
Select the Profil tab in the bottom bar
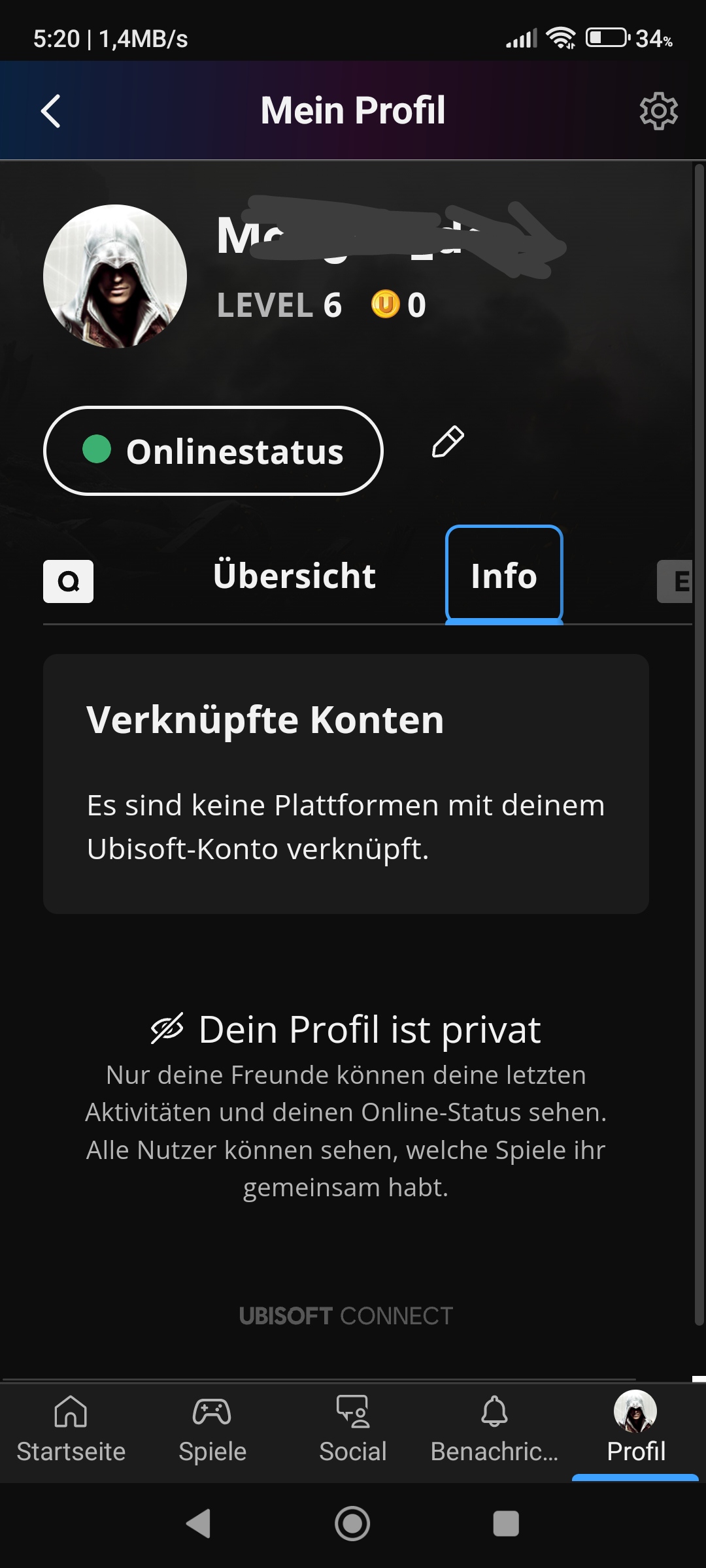tap(635, 1429)
